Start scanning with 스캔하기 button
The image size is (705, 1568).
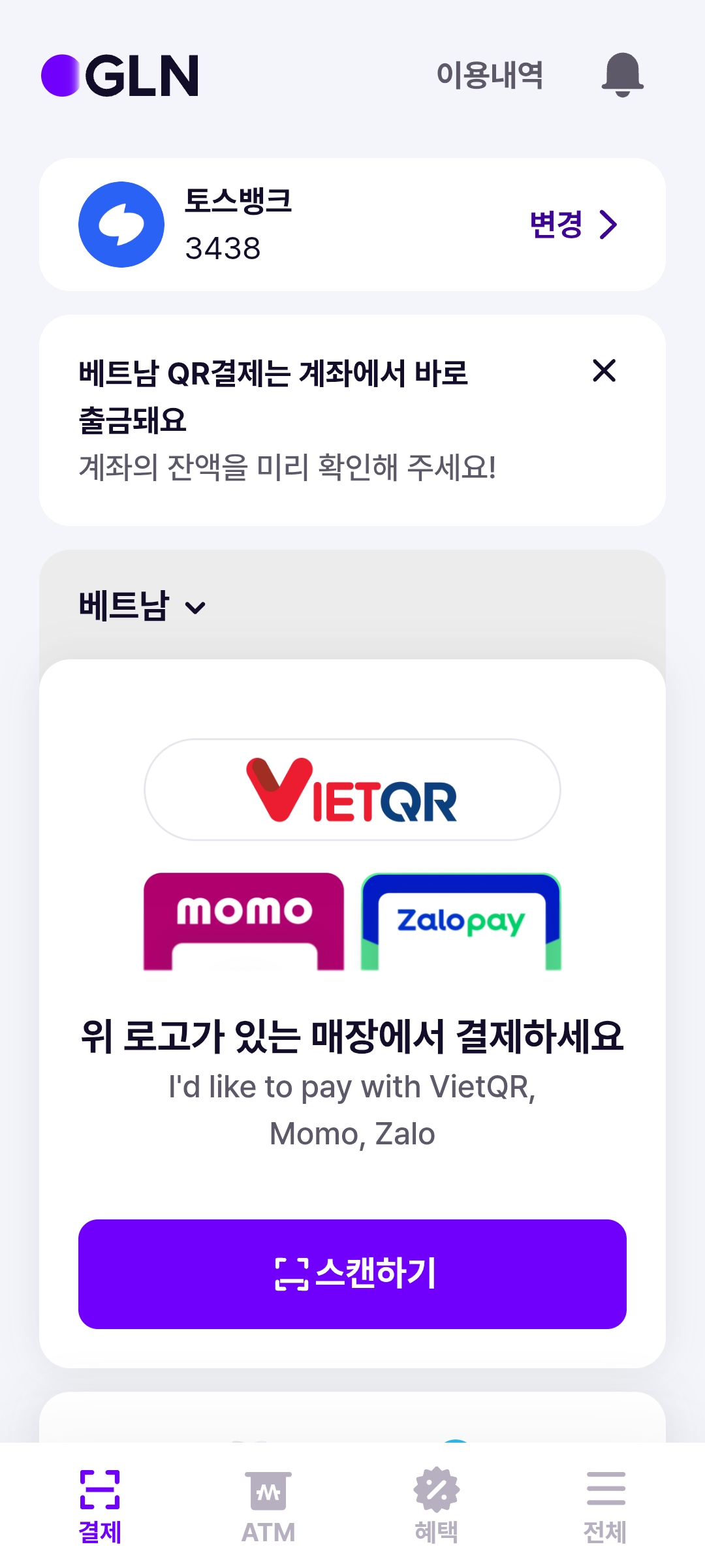point(352,1274)
